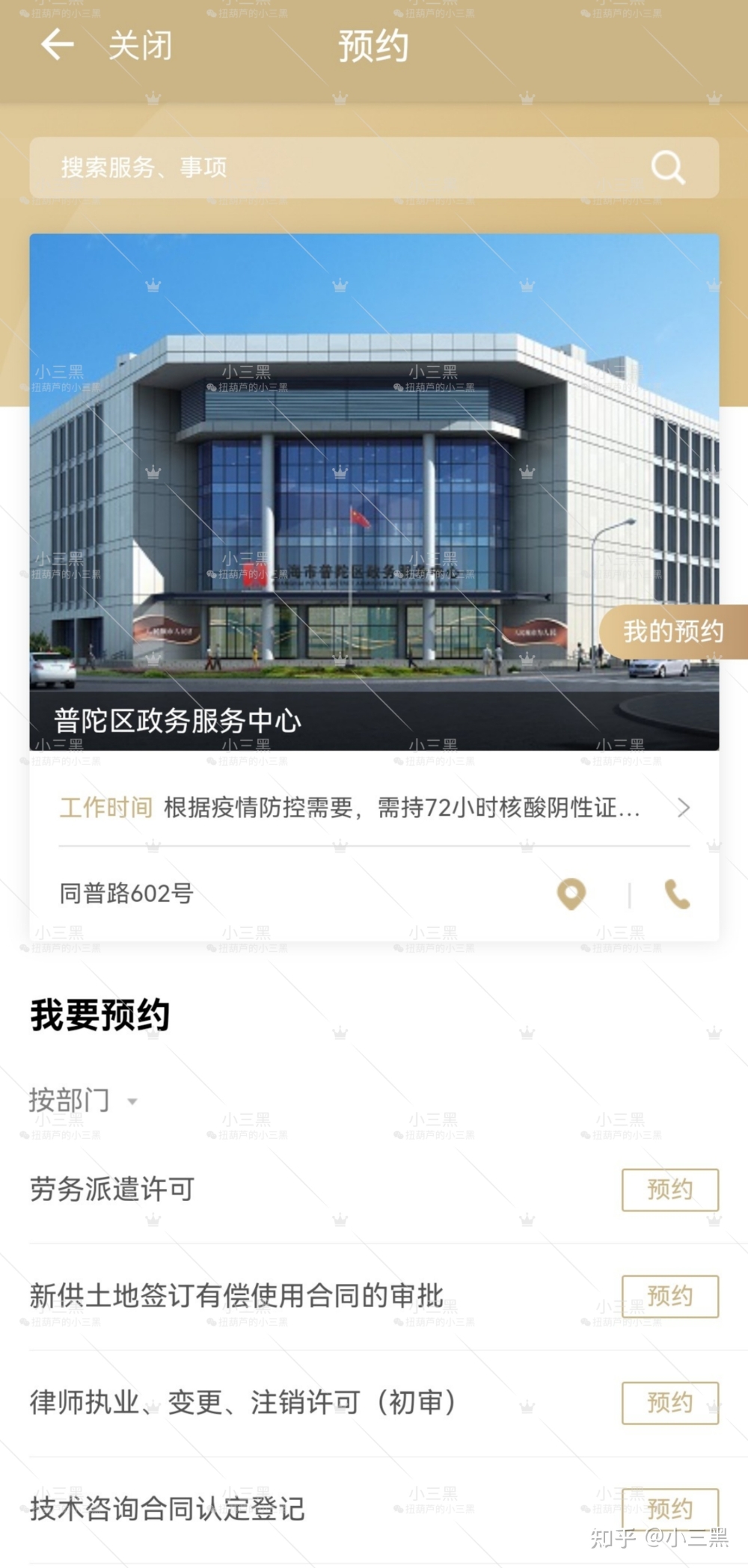Tap 预约 for 技术咨询合同认定登记
The height and width of the screenshot is (1568, 748).
(669, 1508)
